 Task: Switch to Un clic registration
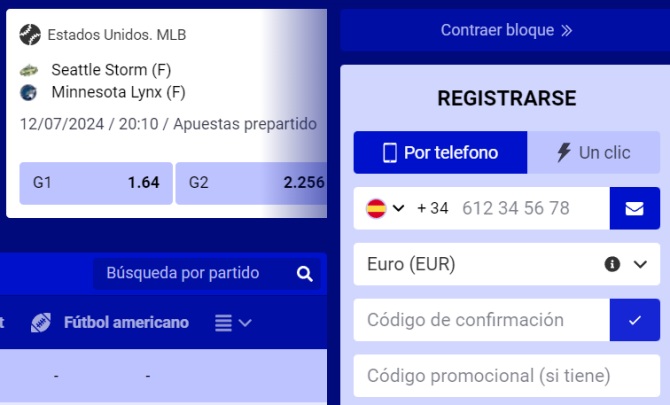point(593,153)
